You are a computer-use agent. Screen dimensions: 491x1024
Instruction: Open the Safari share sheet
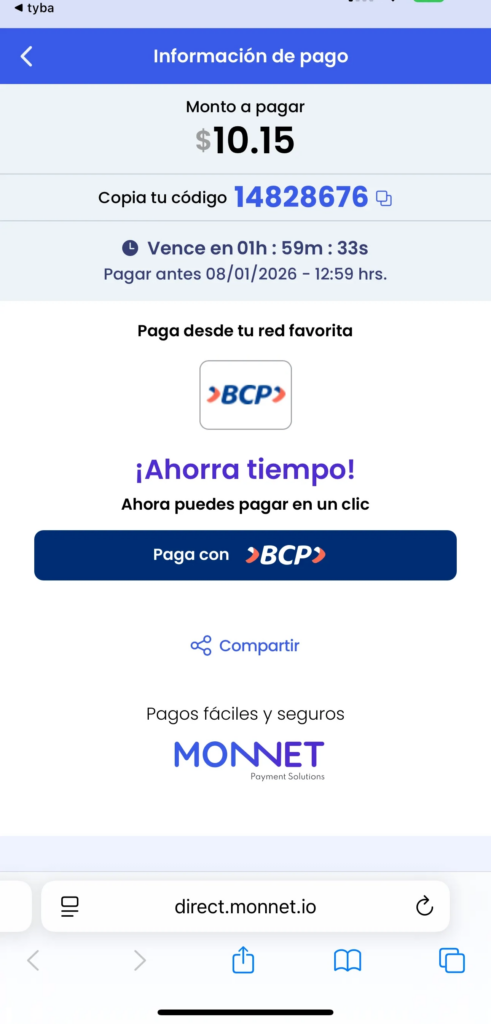(244, 960)
